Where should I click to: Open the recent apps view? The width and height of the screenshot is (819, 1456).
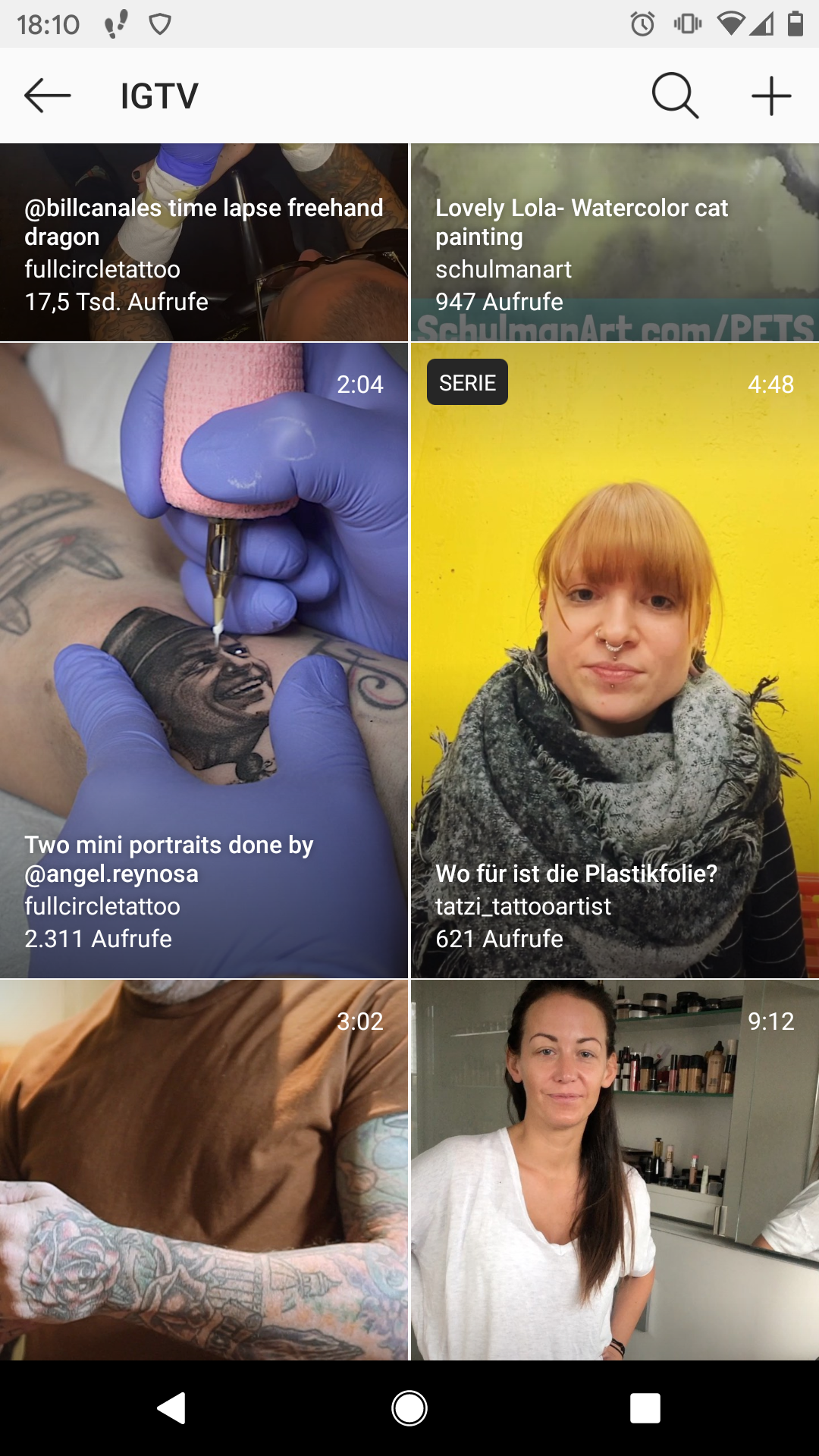[x=645, y=1408]
